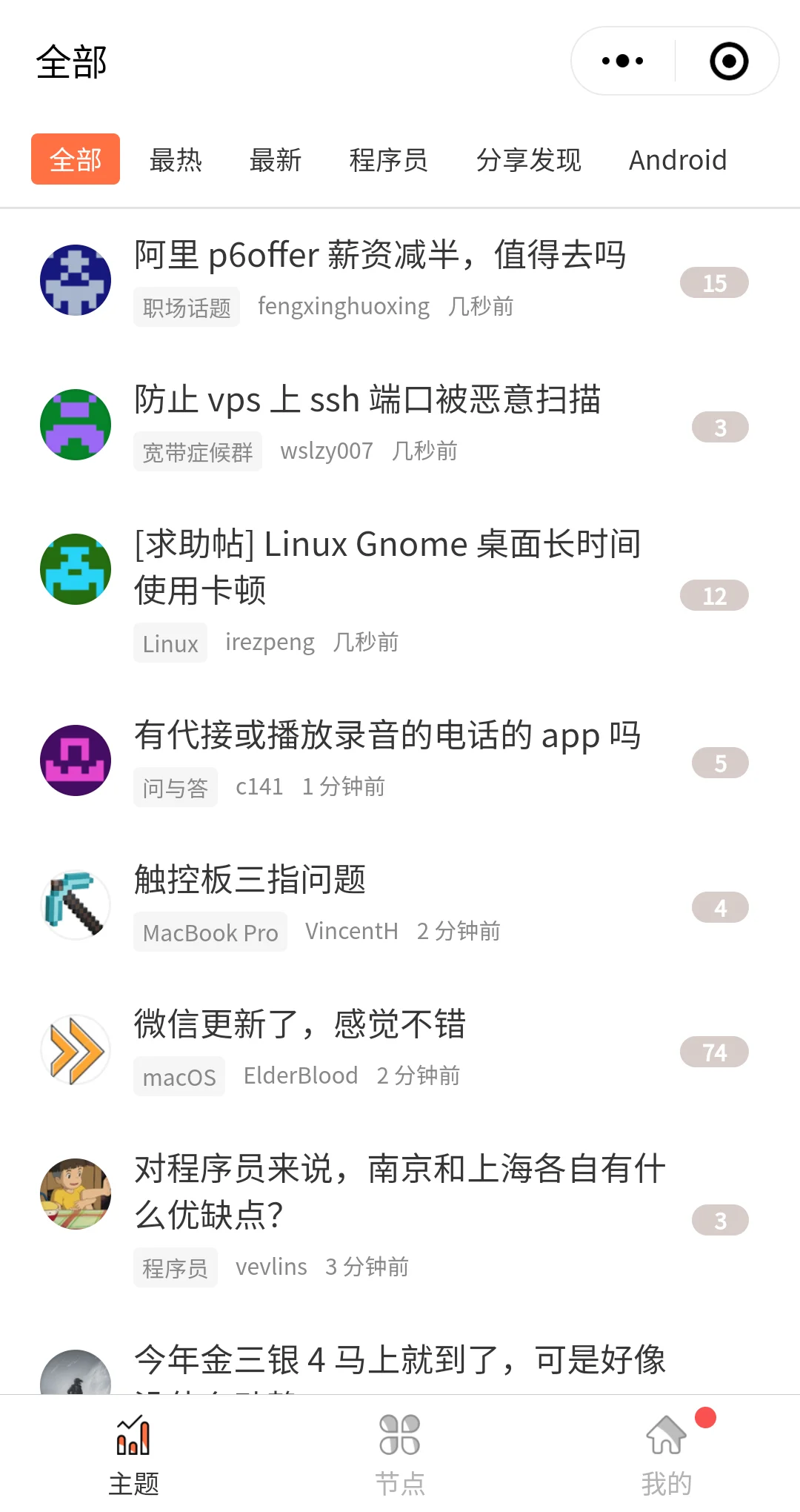800x1512 pixels.
Task: Open the mini program more options menu
Action: coord(622,61)
